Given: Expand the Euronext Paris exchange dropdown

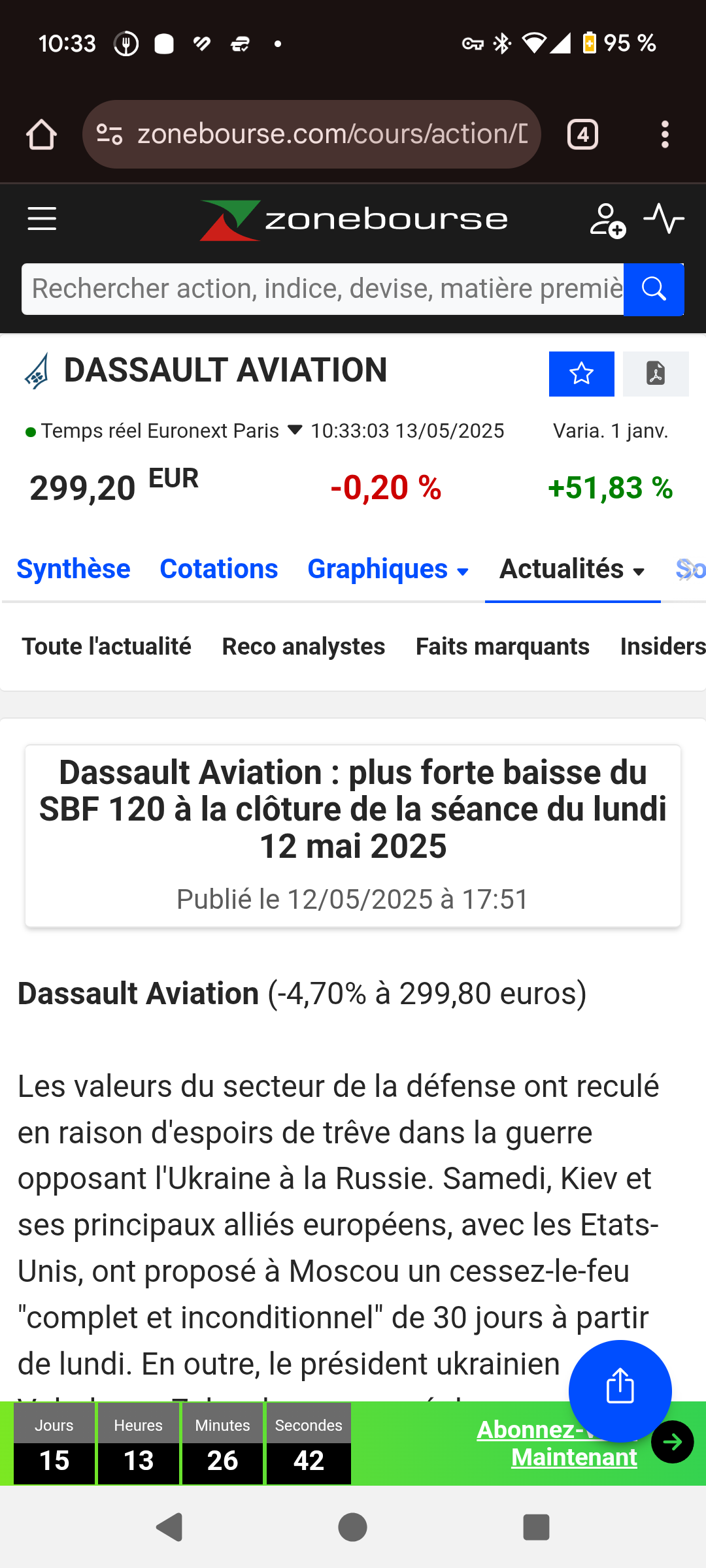Looking at the screenshot, I should [x=295, y=430].
